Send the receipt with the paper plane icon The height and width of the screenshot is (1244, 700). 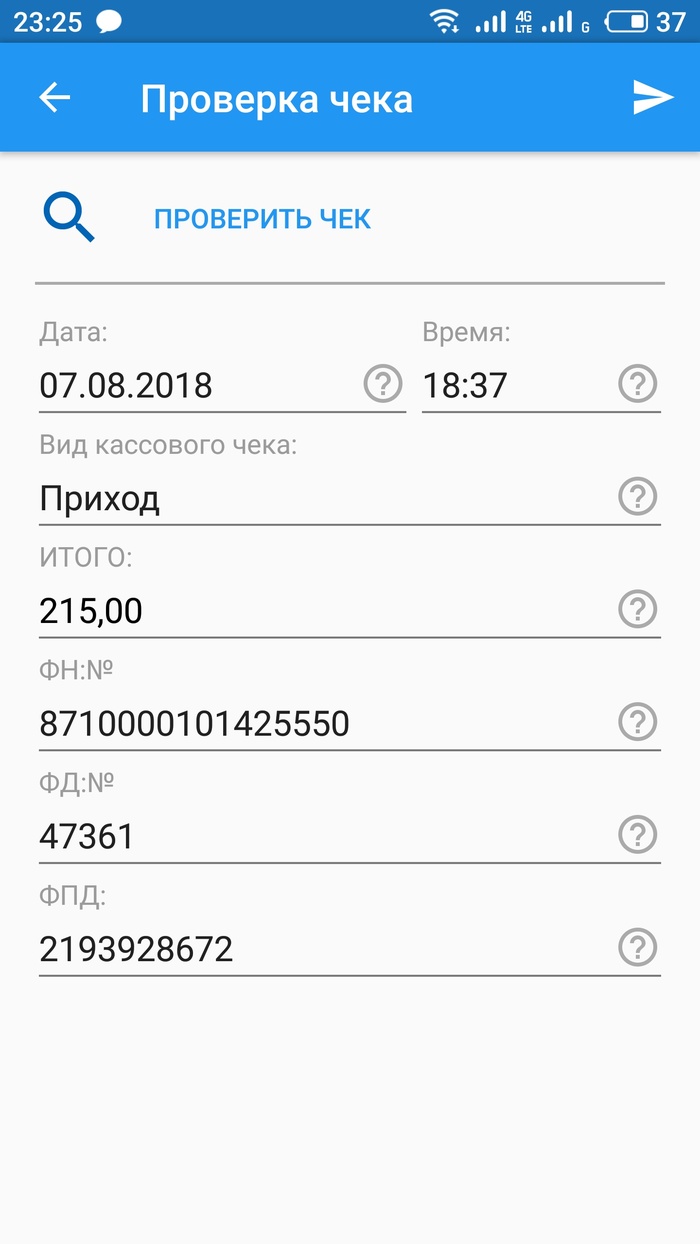(x=652, y=98)
